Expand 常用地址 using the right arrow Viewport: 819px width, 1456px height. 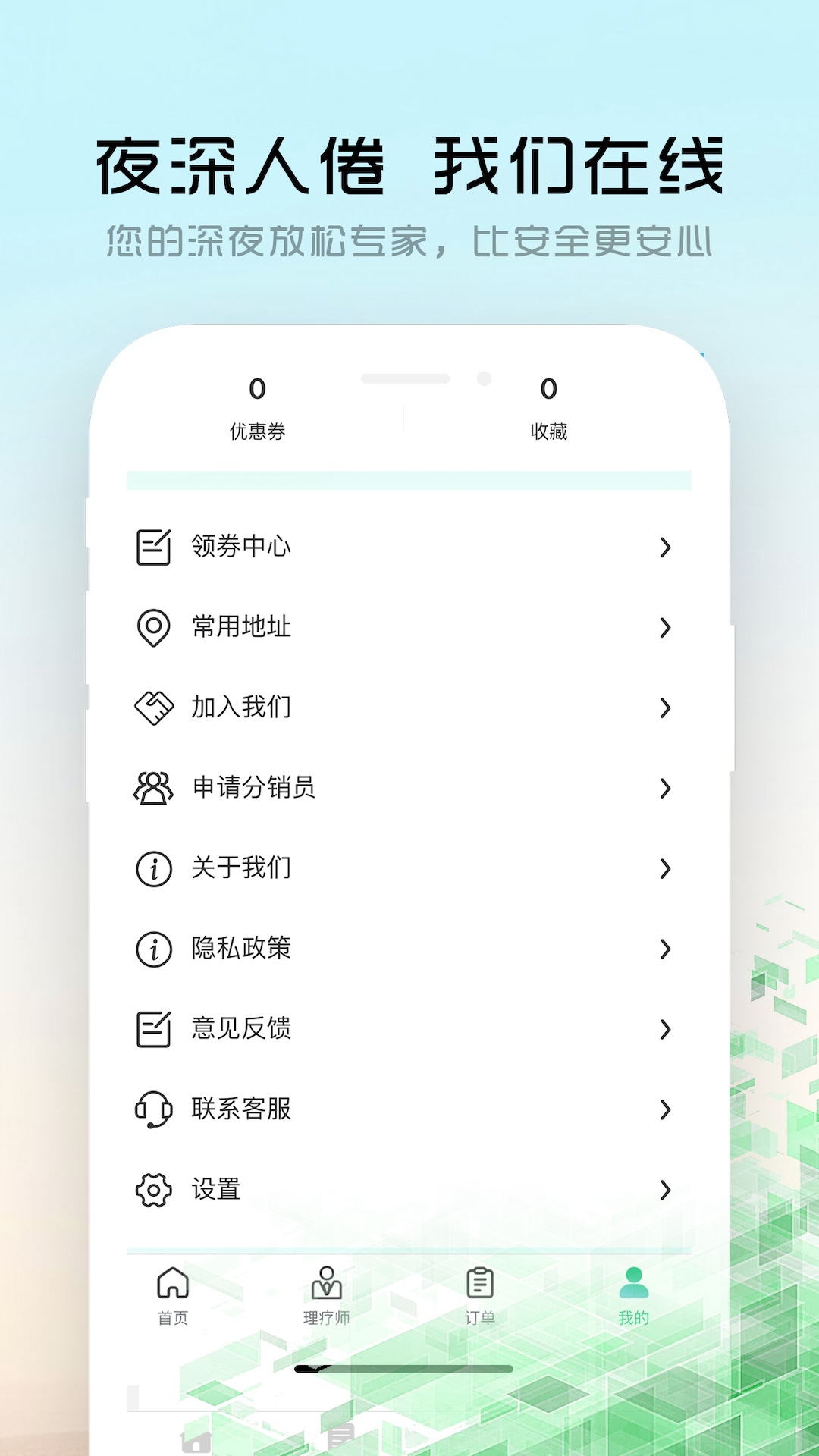click(666, 626)
